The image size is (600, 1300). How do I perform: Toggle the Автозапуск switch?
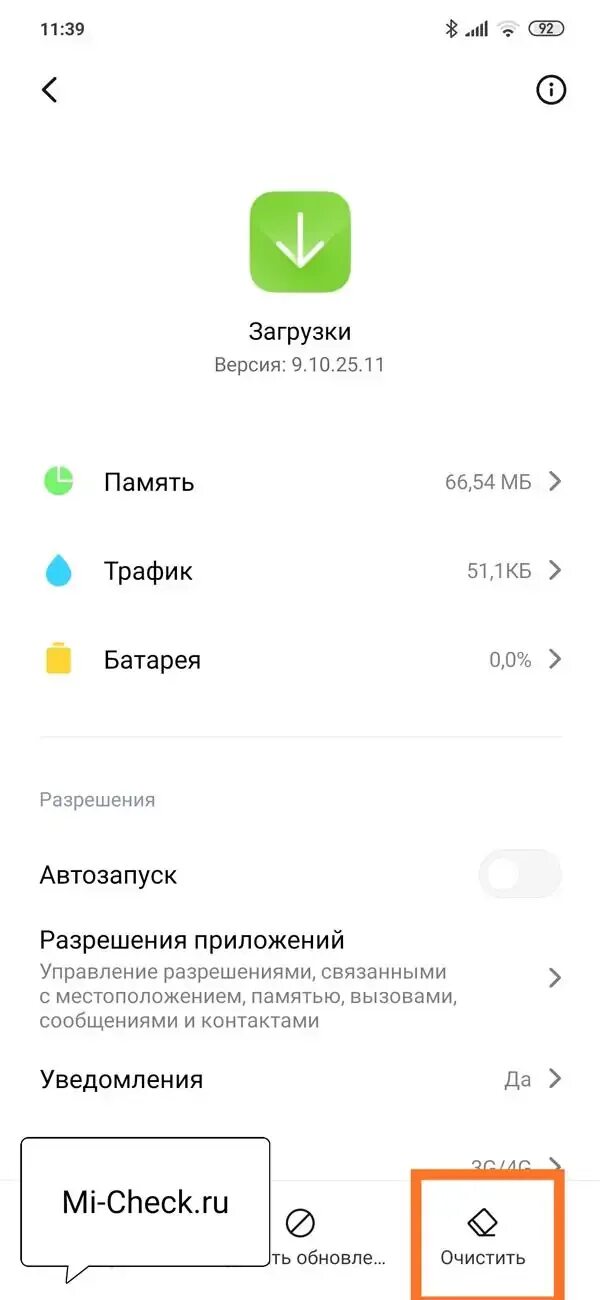coord(519,875)
